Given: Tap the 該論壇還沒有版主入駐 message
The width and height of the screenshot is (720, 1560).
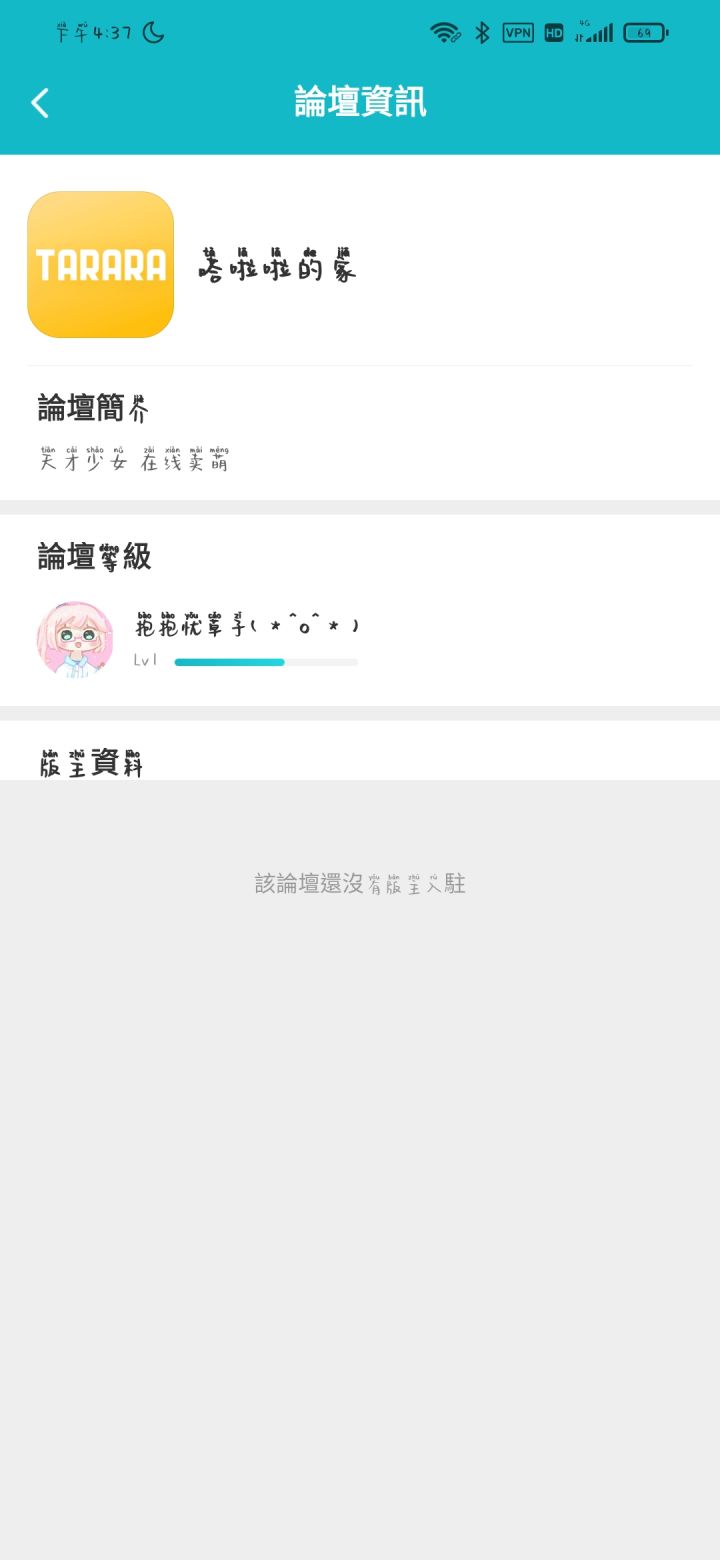Looking at the screenshot, I should click(359, 883).
